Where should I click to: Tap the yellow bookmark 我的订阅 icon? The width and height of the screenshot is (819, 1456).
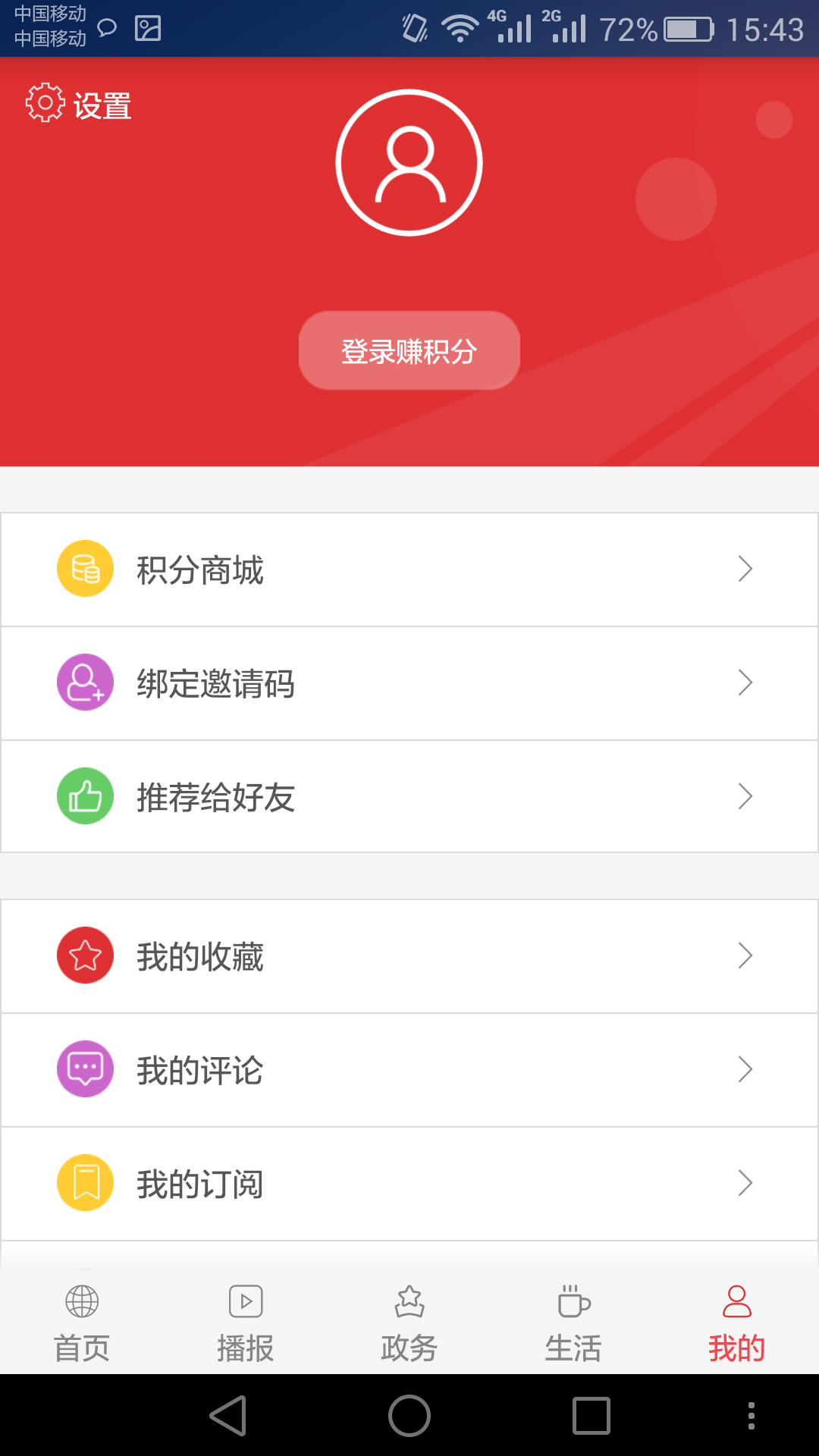[x=85, y=1181]
